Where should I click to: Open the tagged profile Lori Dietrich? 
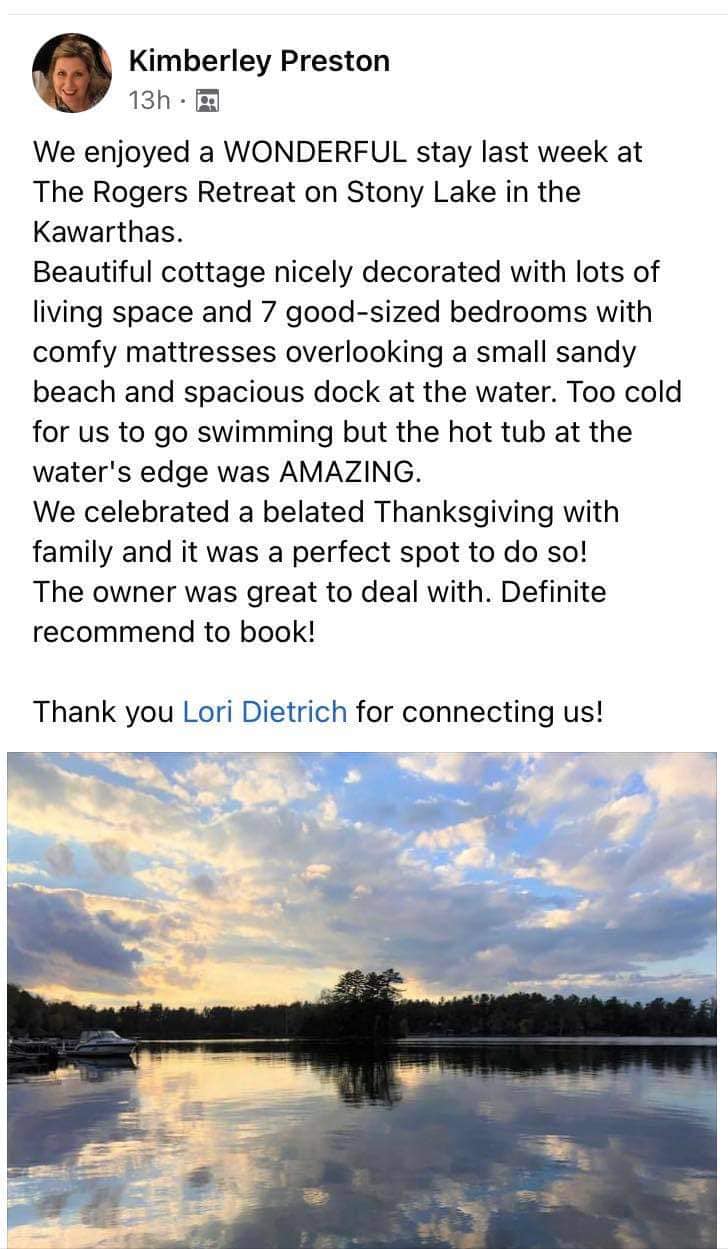point(265,712)
